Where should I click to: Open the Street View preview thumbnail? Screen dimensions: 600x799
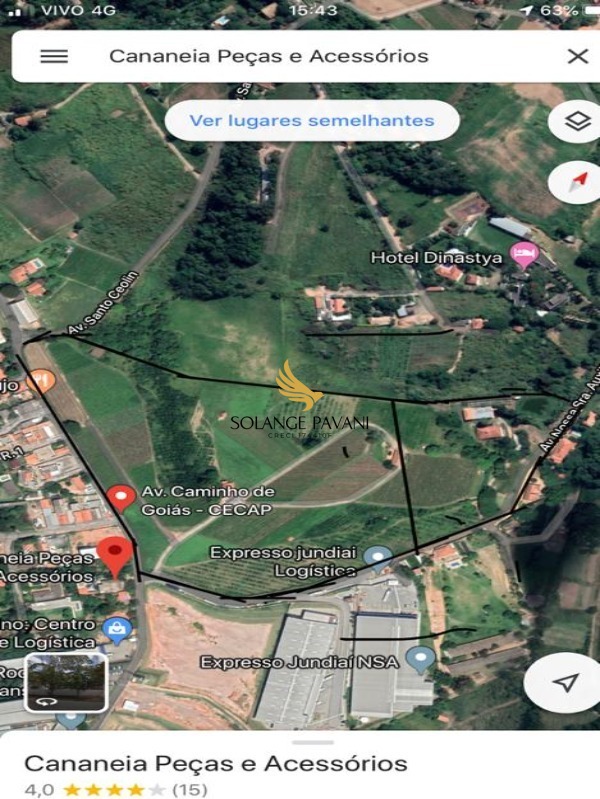(66, 682)
